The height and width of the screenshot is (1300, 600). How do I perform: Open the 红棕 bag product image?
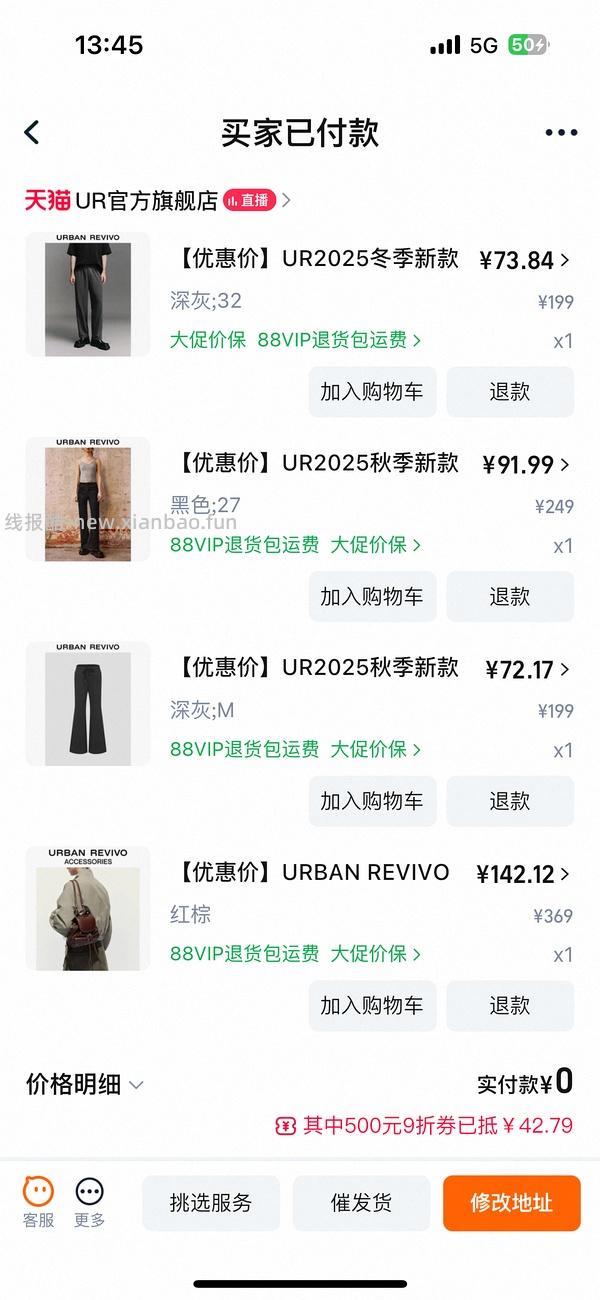[x=87, y=909]
